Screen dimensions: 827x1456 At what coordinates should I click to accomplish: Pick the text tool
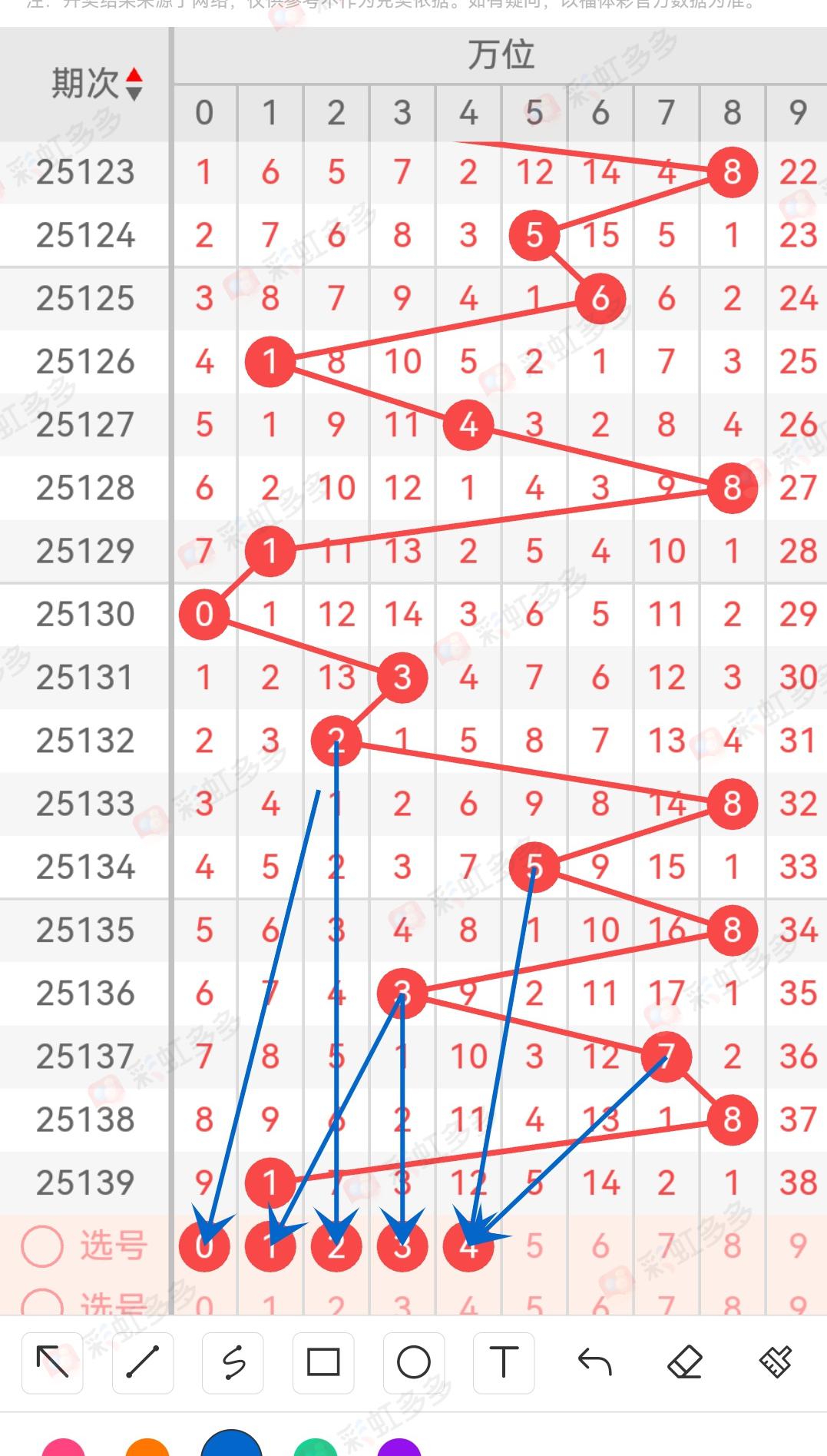[x=504, y=1363]
